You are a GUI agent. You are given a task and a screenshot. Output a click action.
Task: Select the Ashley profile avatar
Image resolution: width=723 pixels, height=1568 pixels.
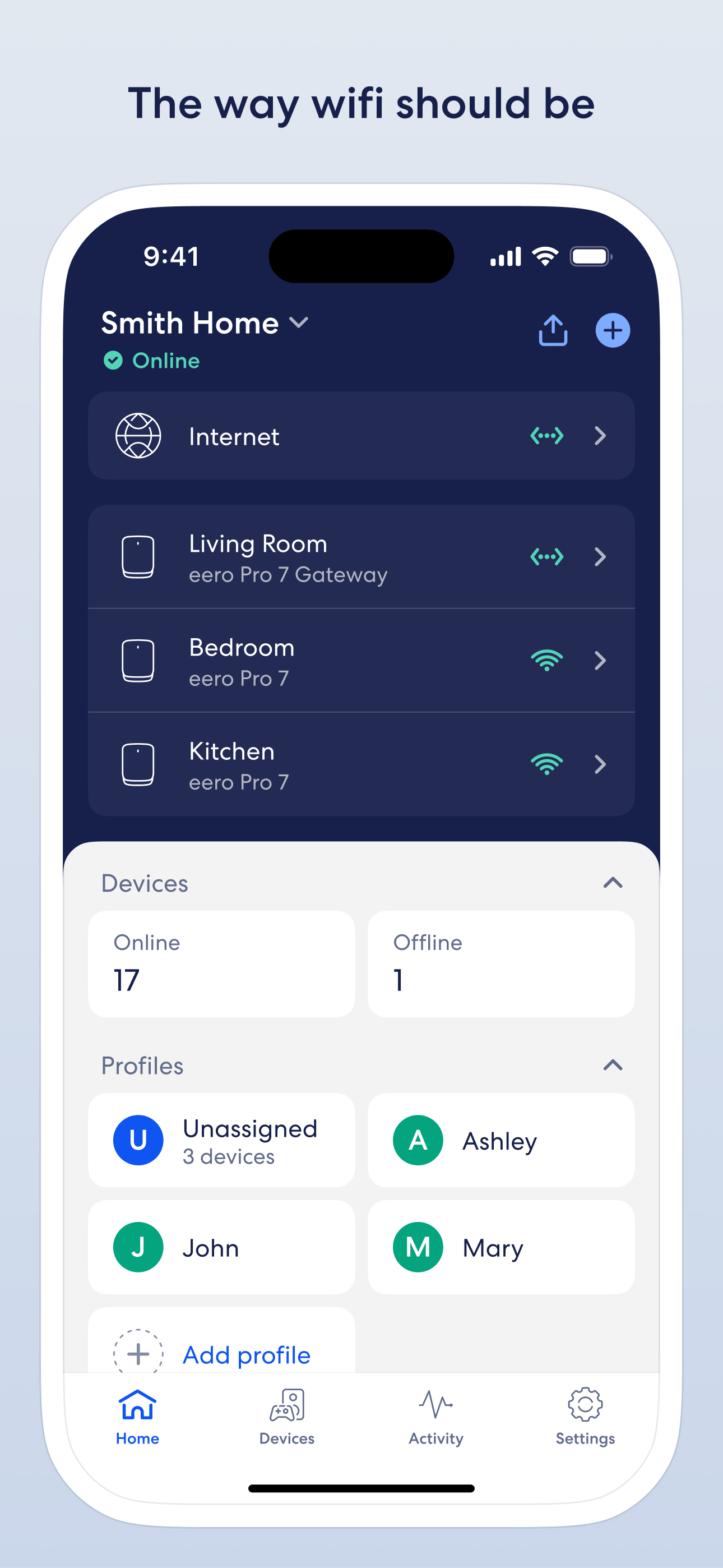point(418,1140)
